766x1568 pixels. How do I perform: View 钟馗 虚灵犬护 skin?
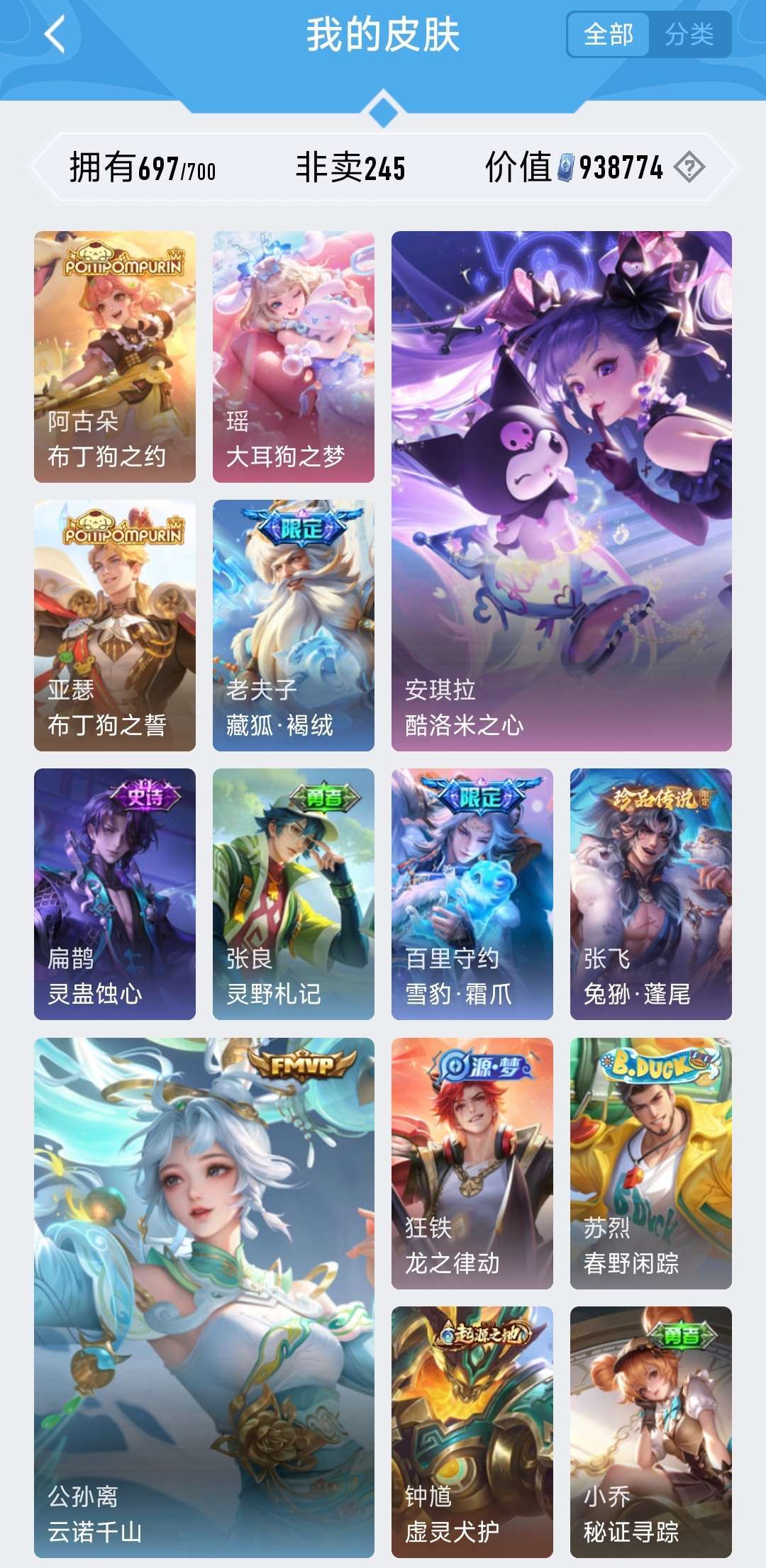[x=472, y=1432]
